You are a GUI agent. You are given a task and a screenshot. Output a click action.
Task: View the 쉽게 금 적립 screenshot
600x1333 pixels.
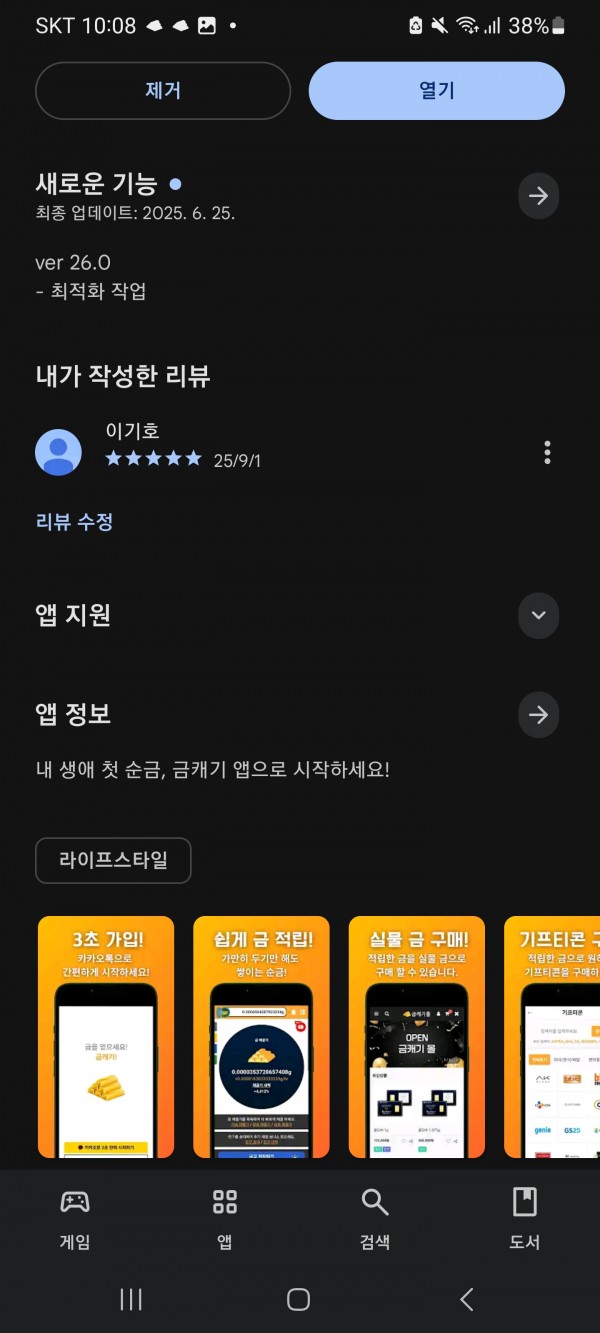pyautogui.click(x=263, y=1040)
